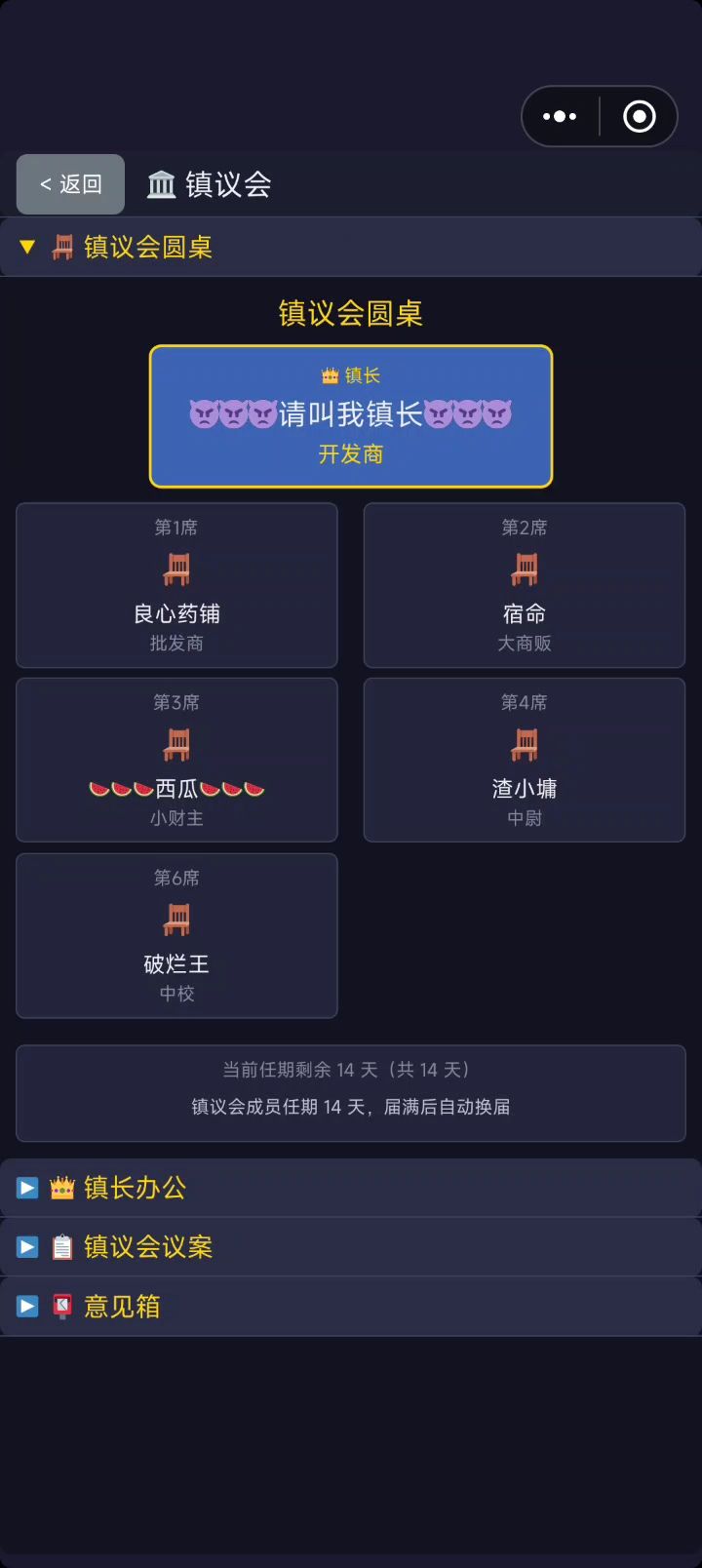The width and height of the screenshot is (702, 1568).
Task: Click the term countdown panel showing 14 天
Action: (x=350, y=1092)
